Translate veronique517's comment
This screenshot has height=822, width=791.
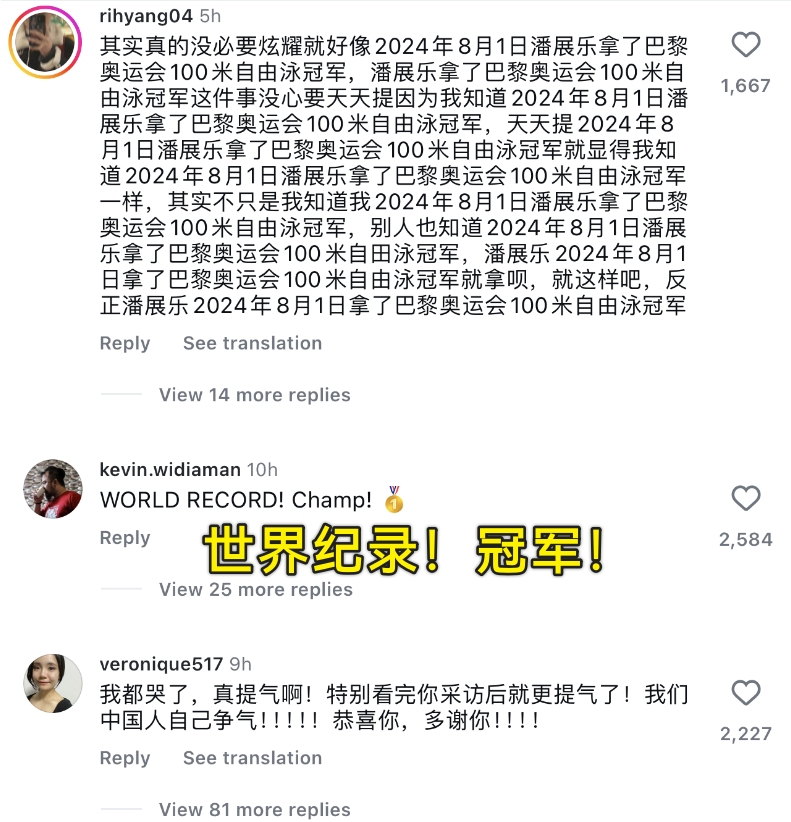point(252,758)
